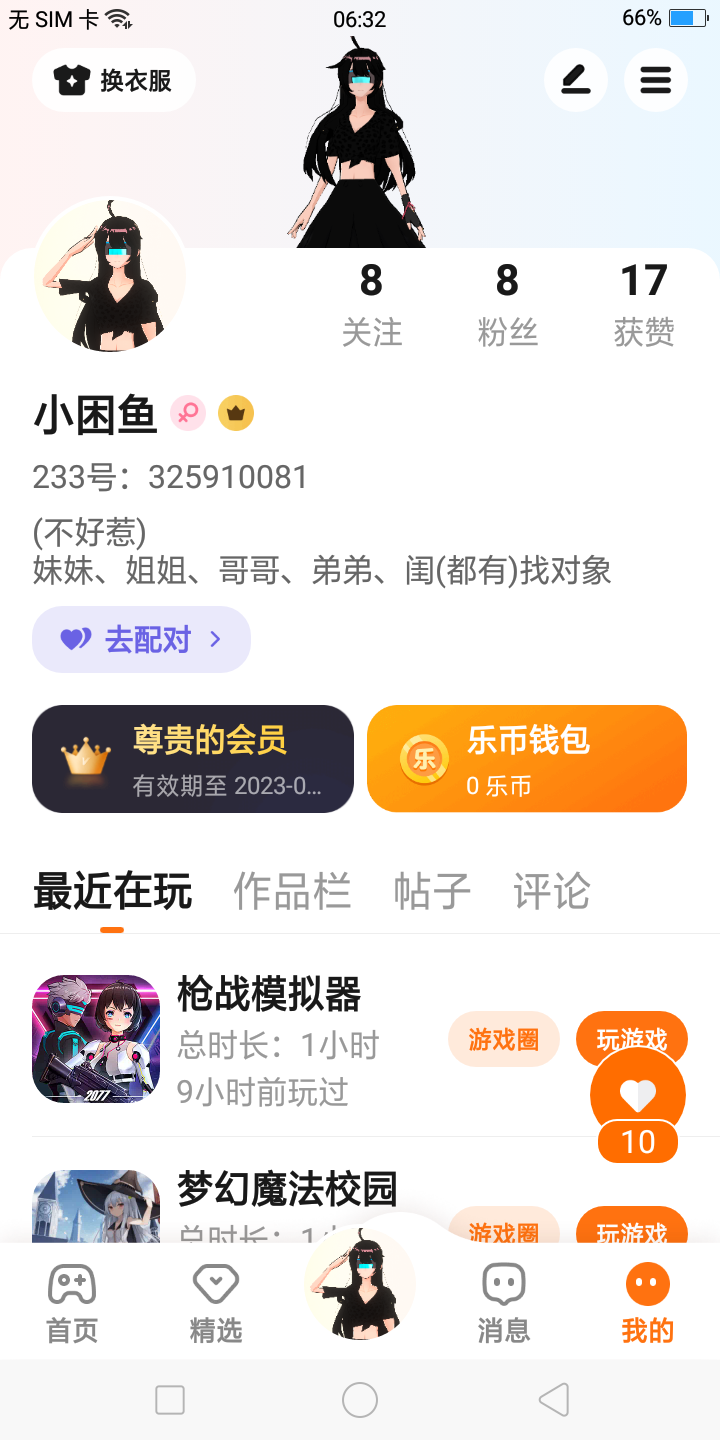Image resolution: width=720 pixels, height=1440 pixels.
Task: Switch to the 帖子 tab
Action: click(x=432, y=891)
